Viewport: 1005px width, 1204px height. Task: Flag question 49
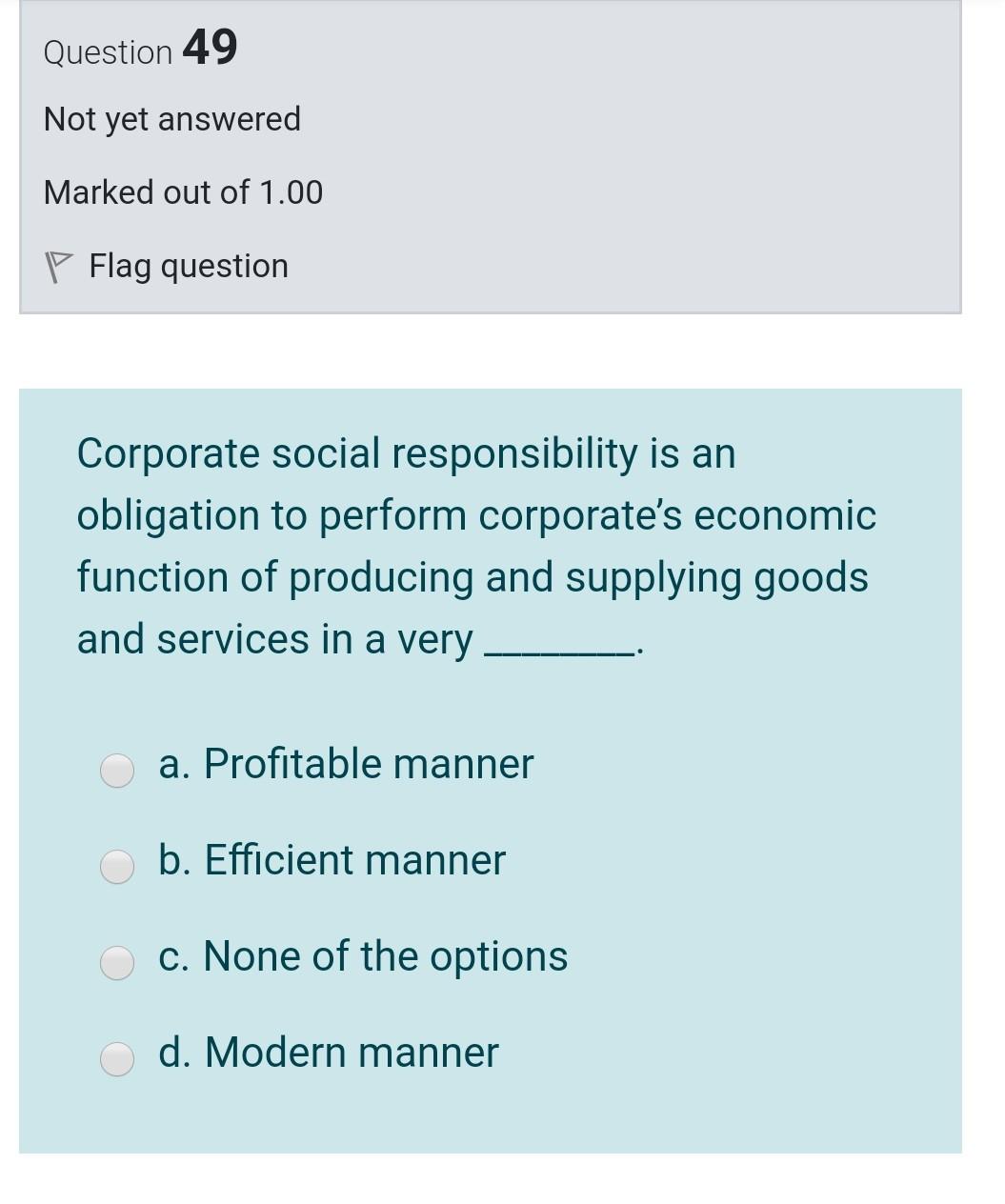[x=168, y=266]
